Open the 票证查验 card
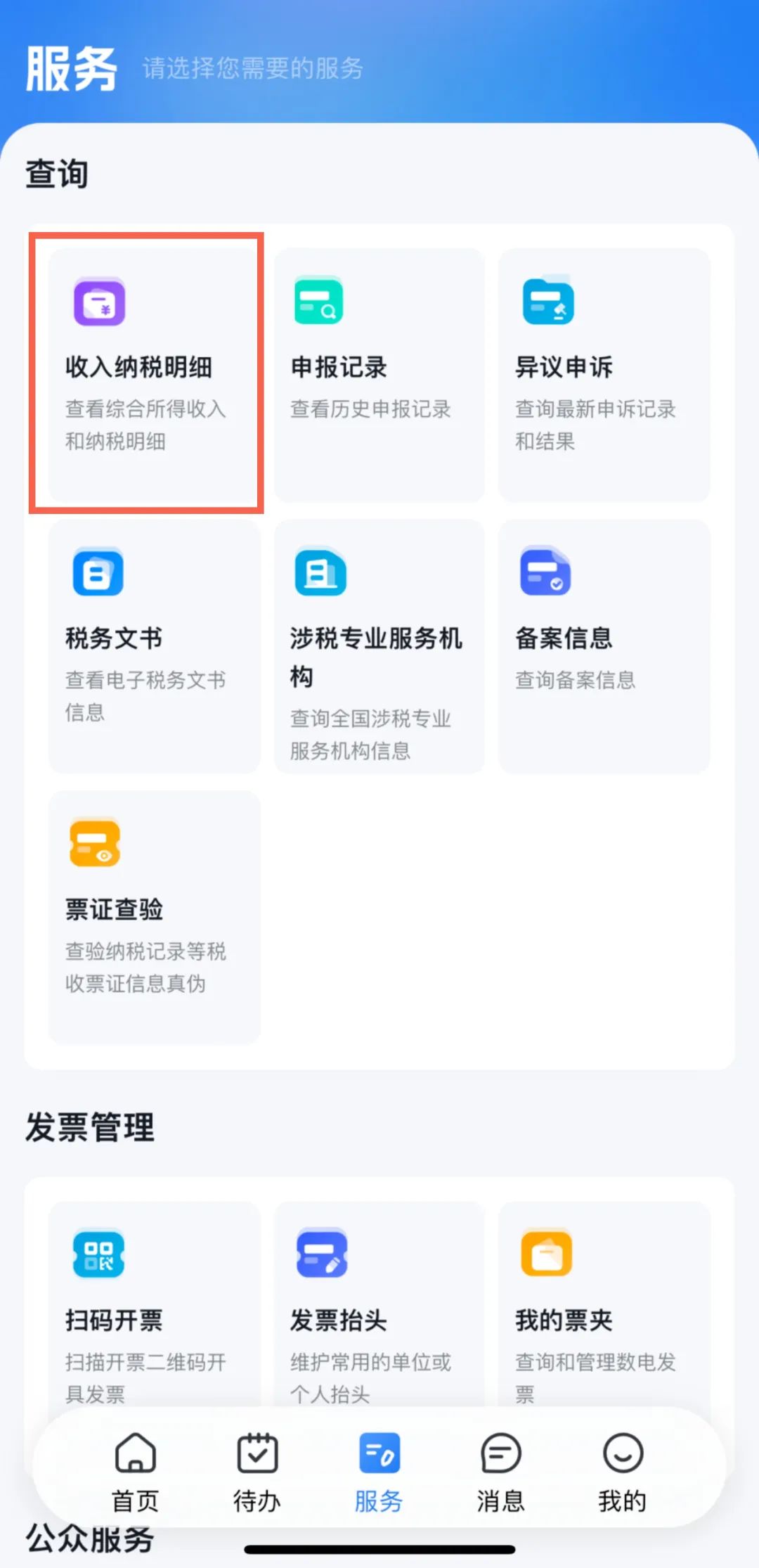Viewport: 759px width, 1568px height. point(155,917)
